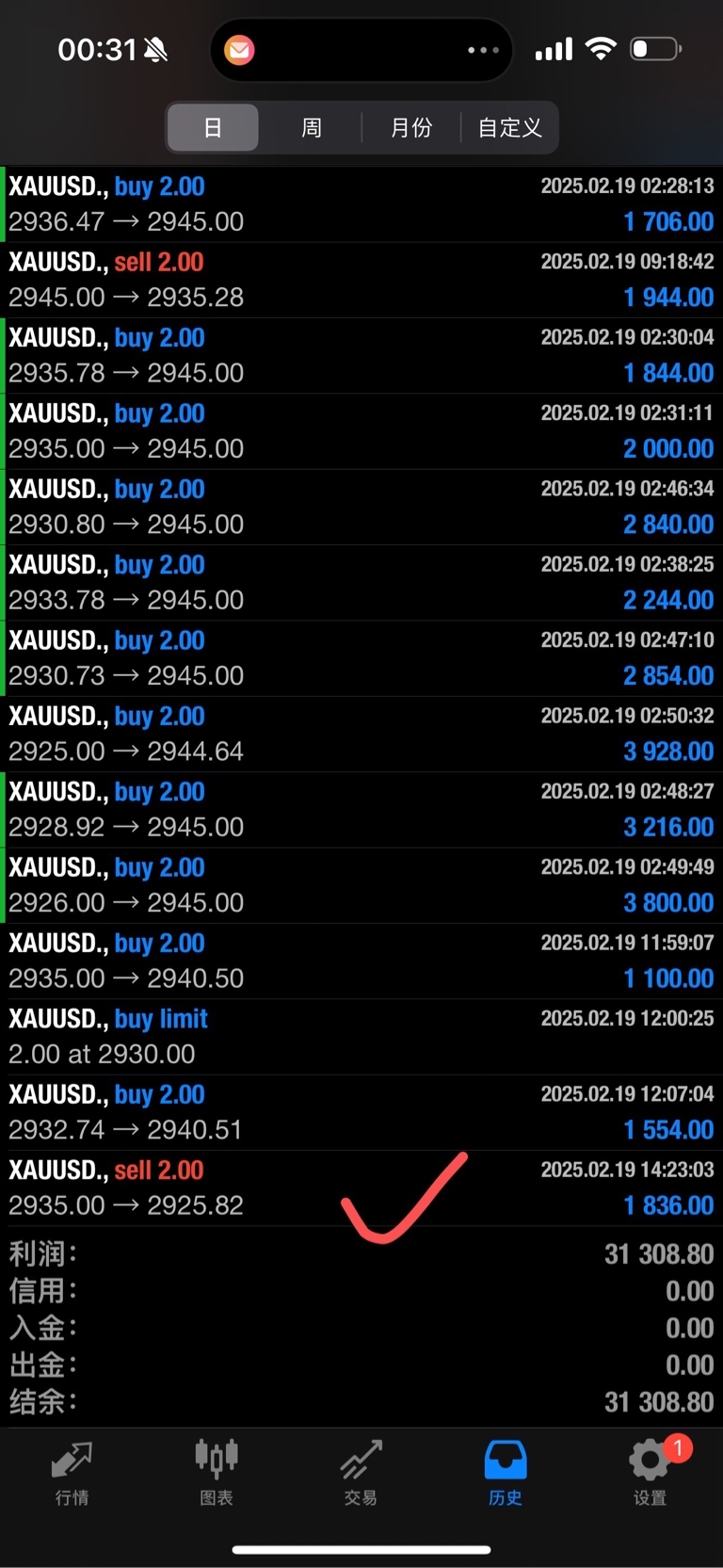
Task: Choose the 自定义 custom period filter
Action: coord(509,127)
